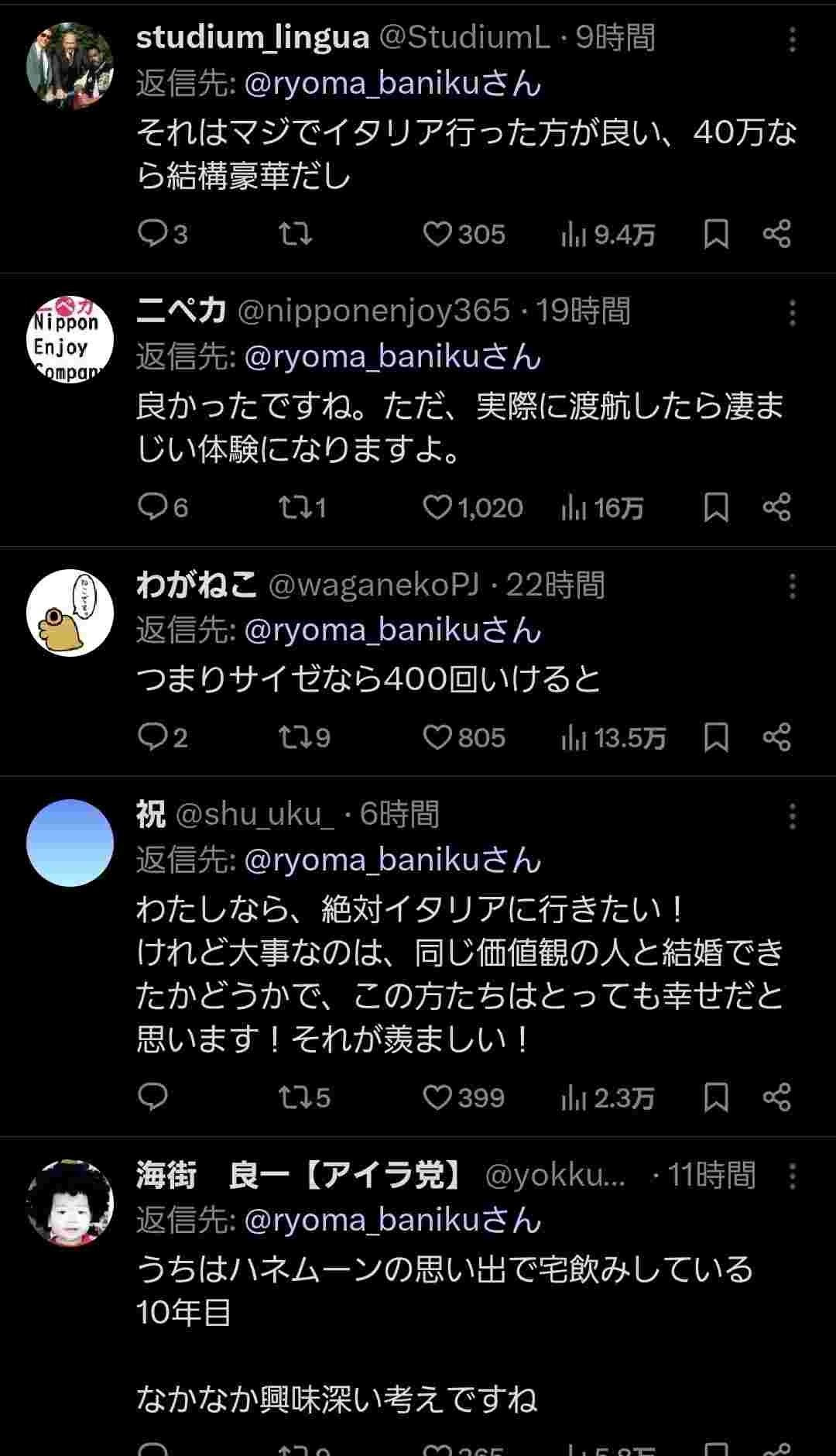836x1456 pixels.
Task: Bookmark studium_lingua's reply
Action: (x=716, y=234)
